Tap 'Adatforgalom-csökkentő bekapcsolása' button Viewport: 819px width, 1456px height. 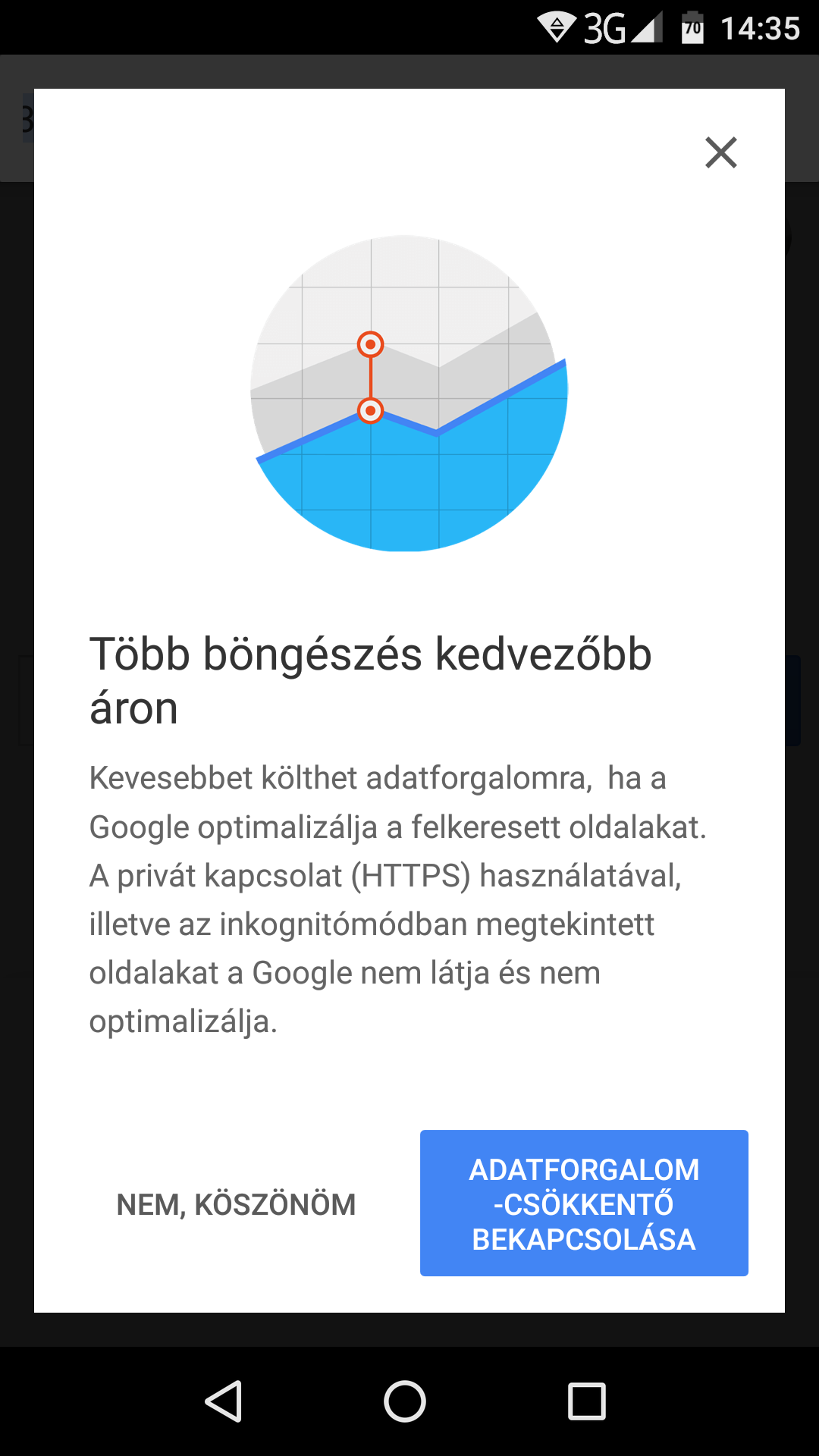pos(584,1203)
